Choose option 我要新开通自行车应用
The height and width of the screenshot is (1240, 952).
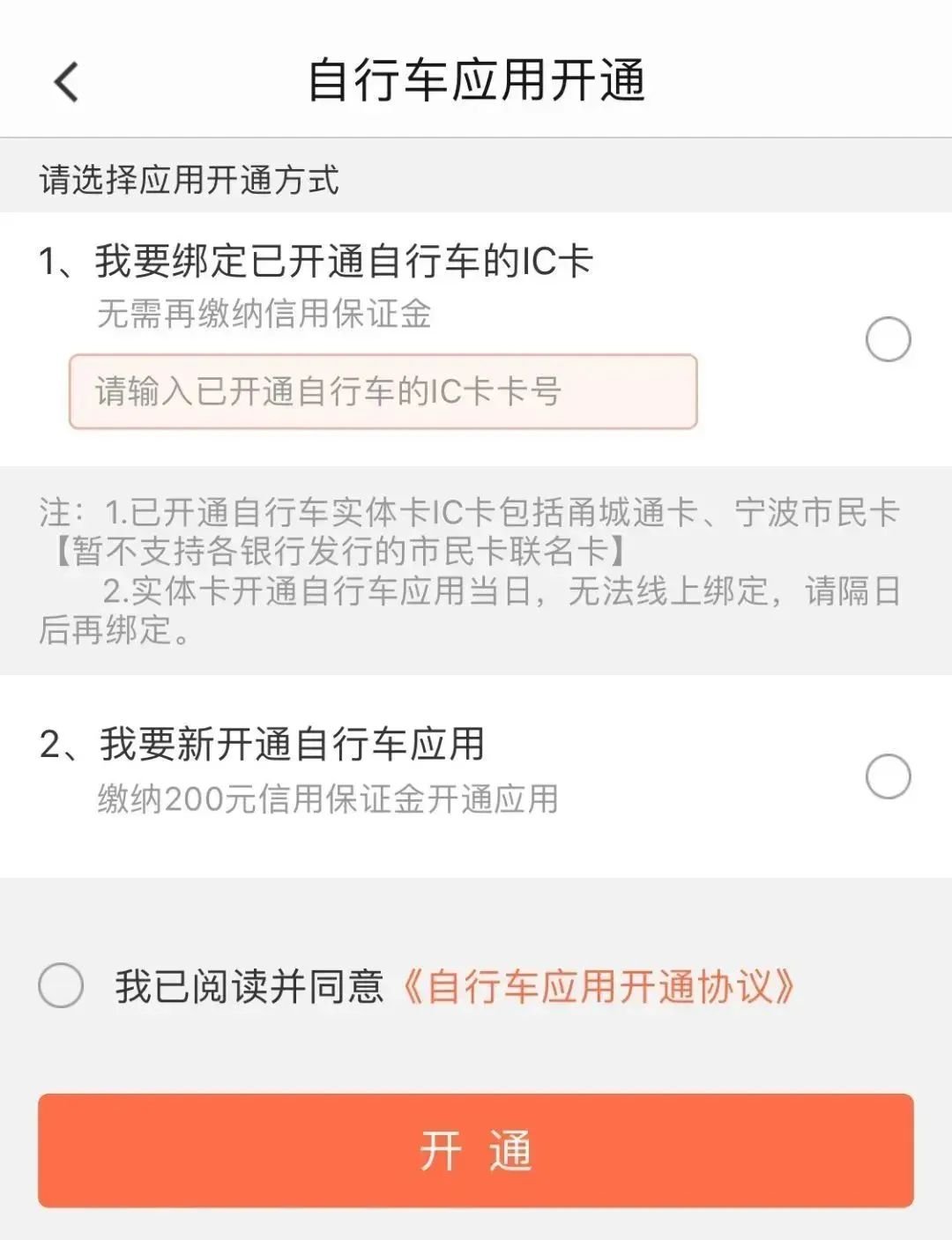(x=888, y=776)
